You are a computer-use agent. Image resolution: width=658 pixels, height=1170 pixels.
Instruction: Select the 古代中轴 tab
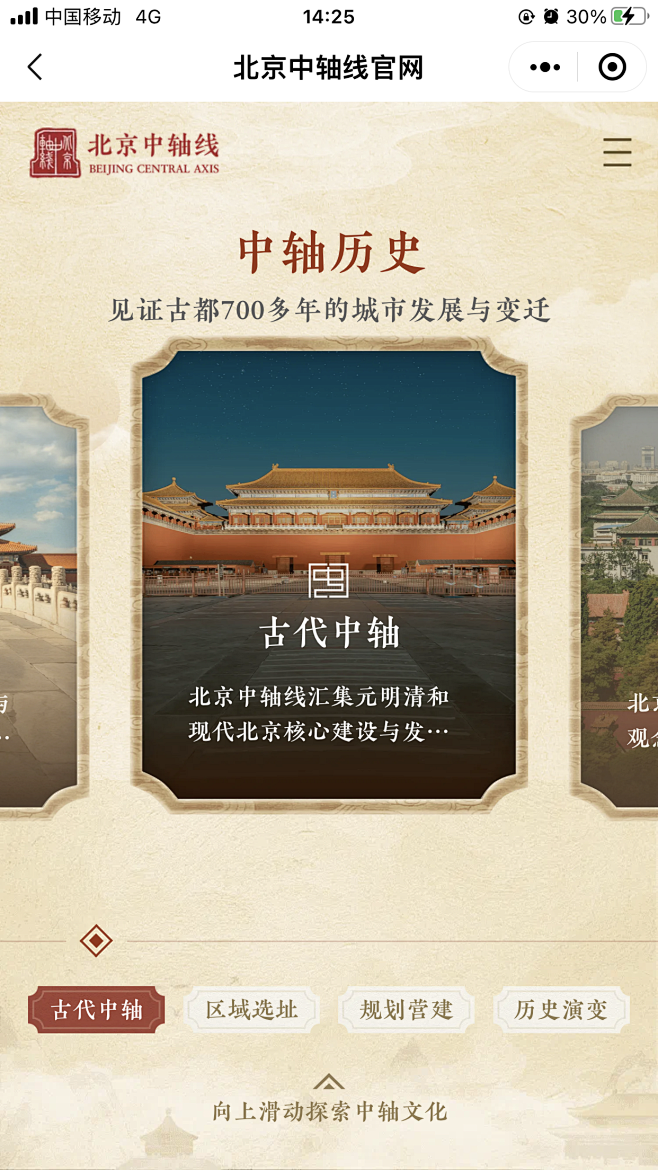pos(96,1010)
